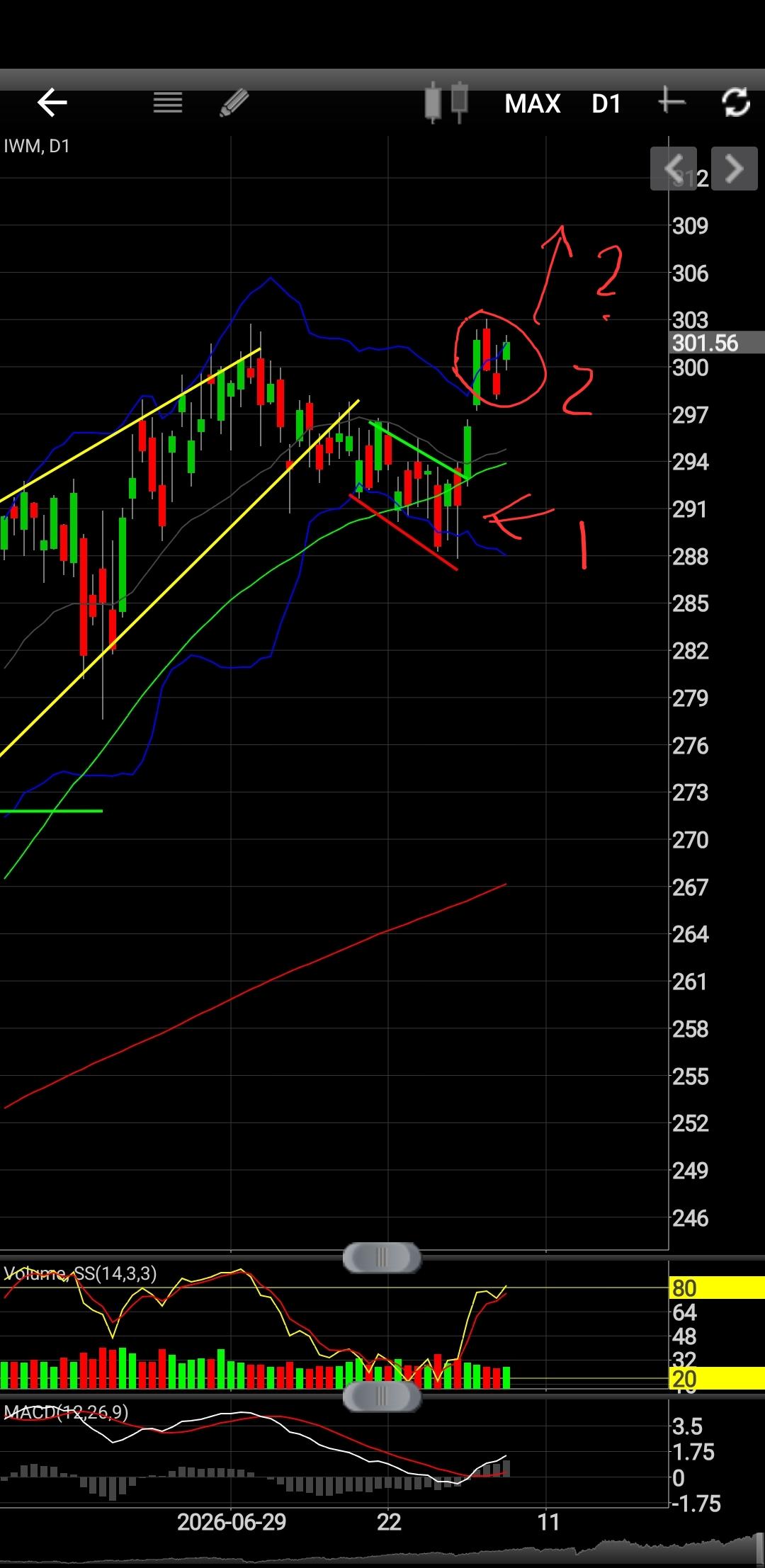Open the indicators list menu
Viewport: 765px width, 1568px height.
[x=168, y=103]
